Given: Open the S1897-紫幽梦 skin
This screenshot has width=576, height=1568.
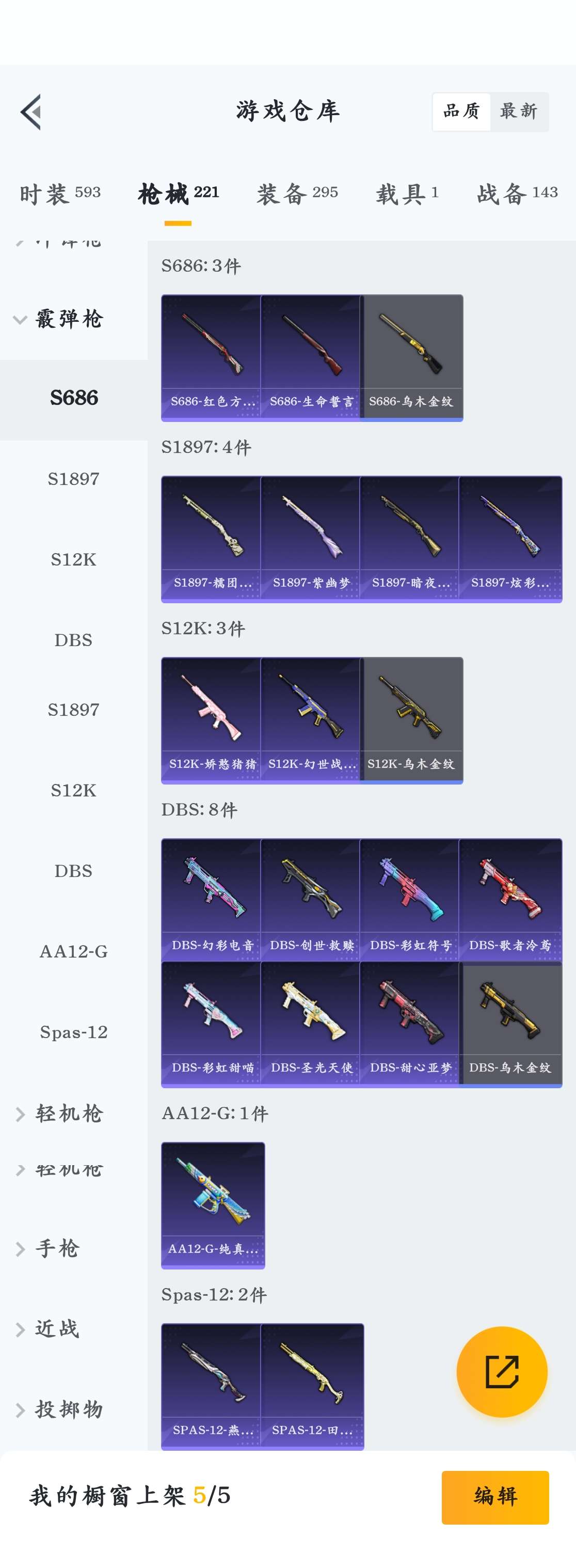Looking at the screenshot, I should (311, 539).
